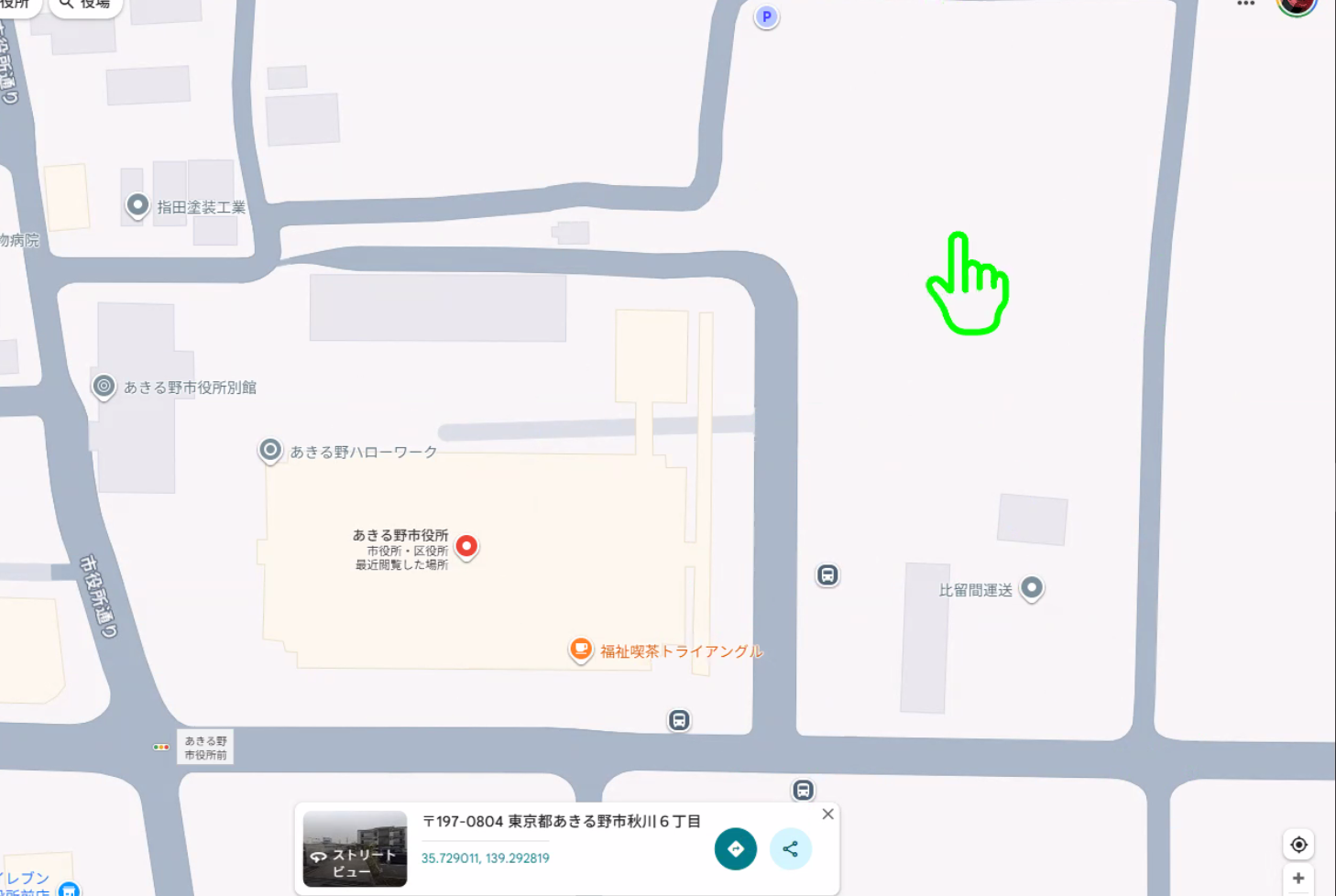
Task: Share this location
Action: [x=790, y=848]
